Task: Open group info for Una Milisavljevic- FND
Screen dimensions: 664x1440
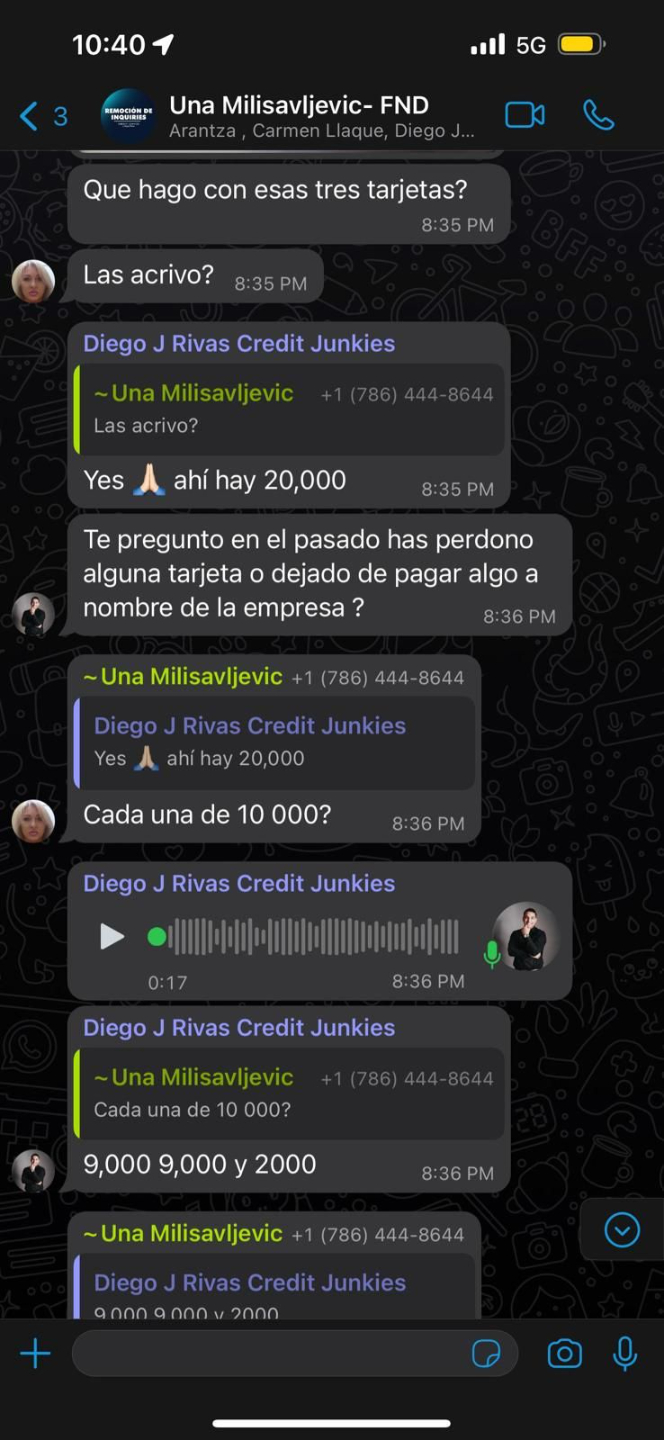Action: 320,116
